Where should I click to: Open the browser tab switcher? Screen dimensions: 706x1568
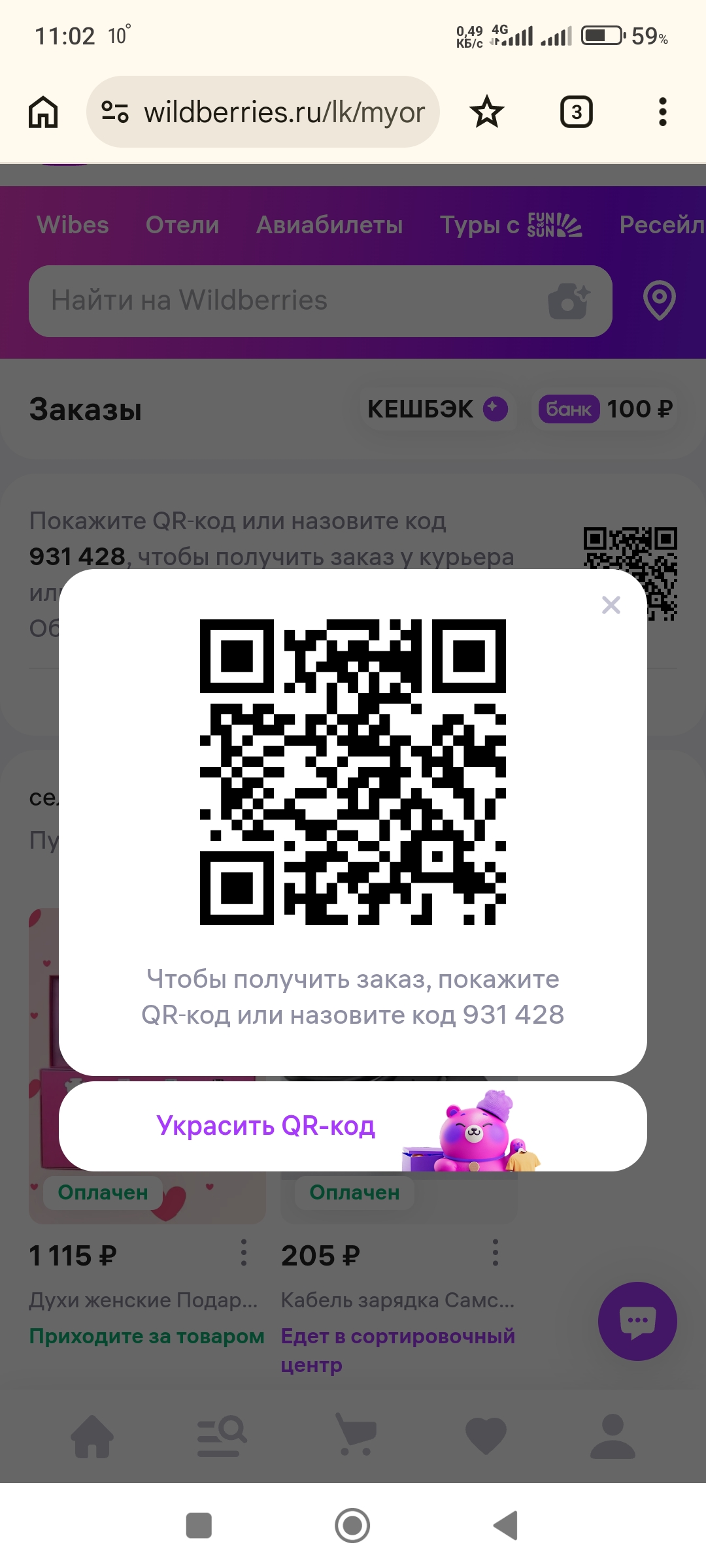[x=576, y=112]
